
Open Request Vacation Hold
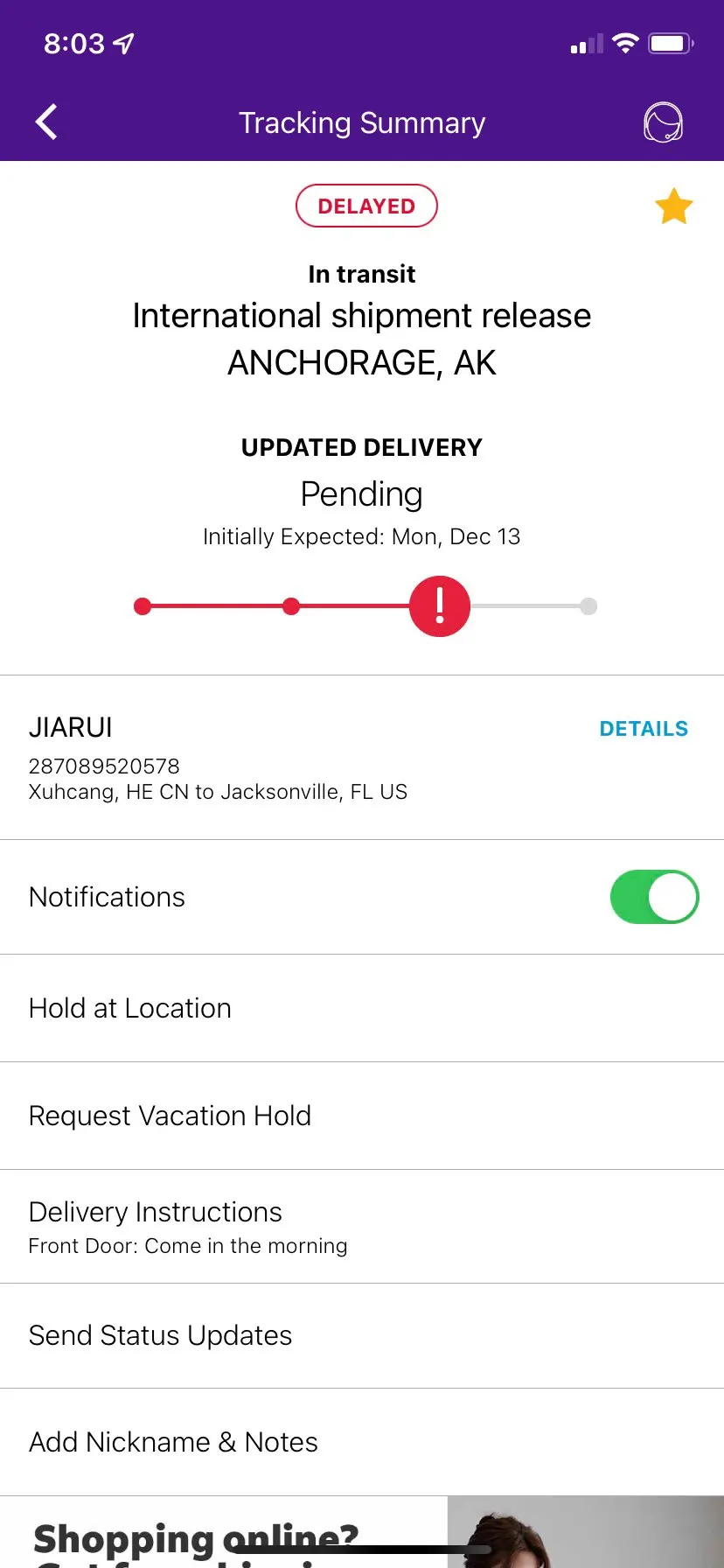click(362, 1116)
